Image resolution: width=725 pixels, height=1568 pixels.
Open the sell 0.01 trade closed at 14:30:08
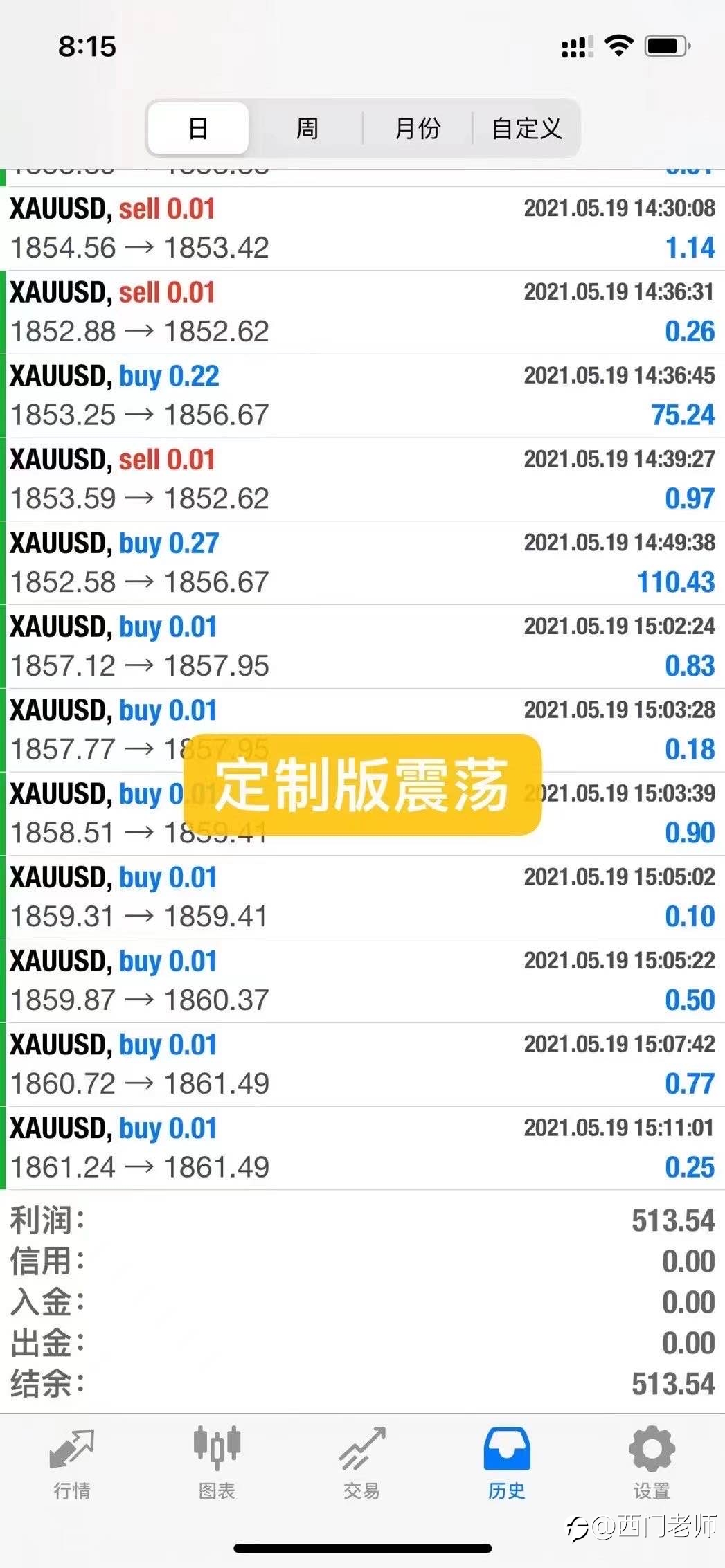coord(362,228)
